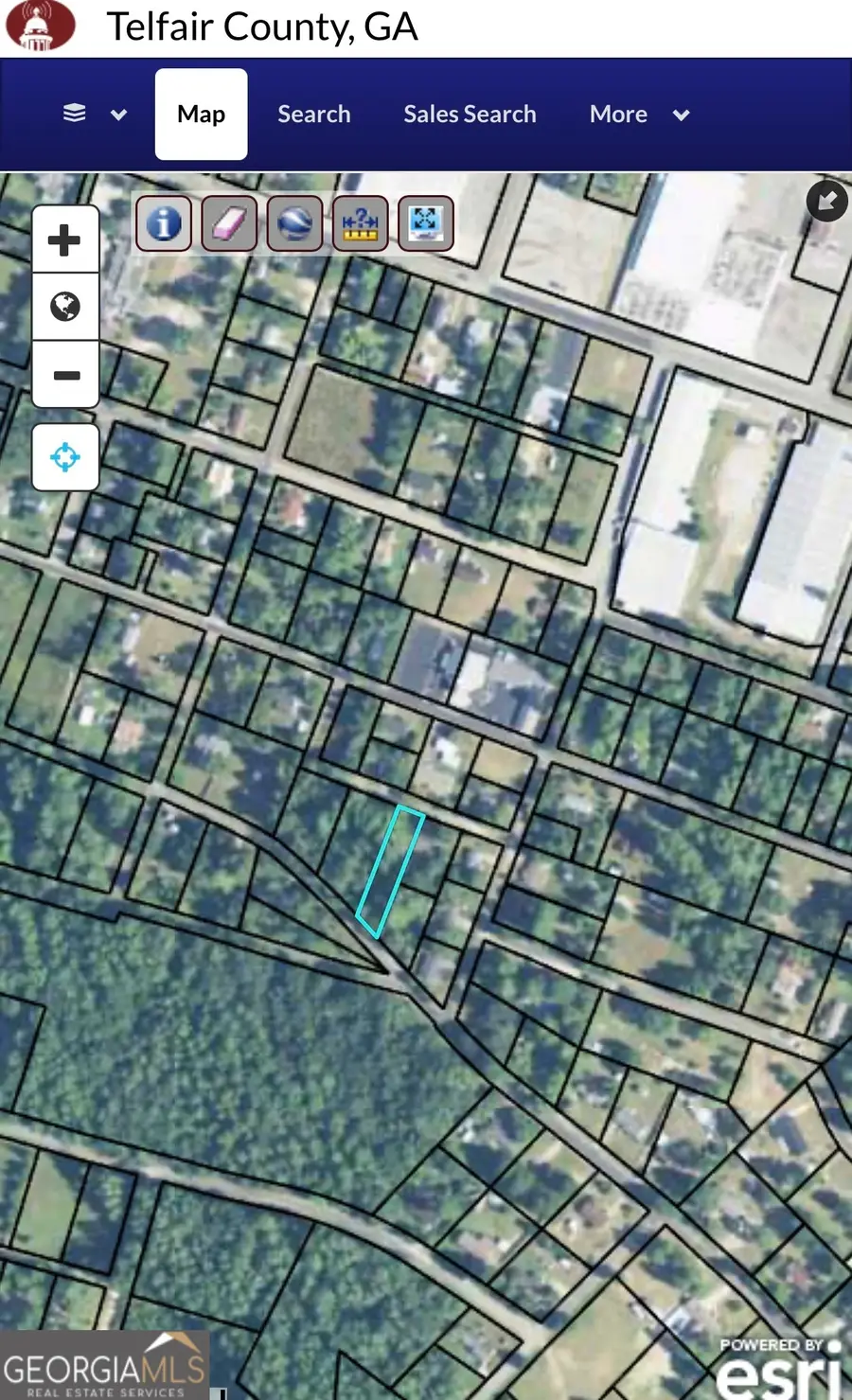Open the parcel info tool

tap(163, 223)
